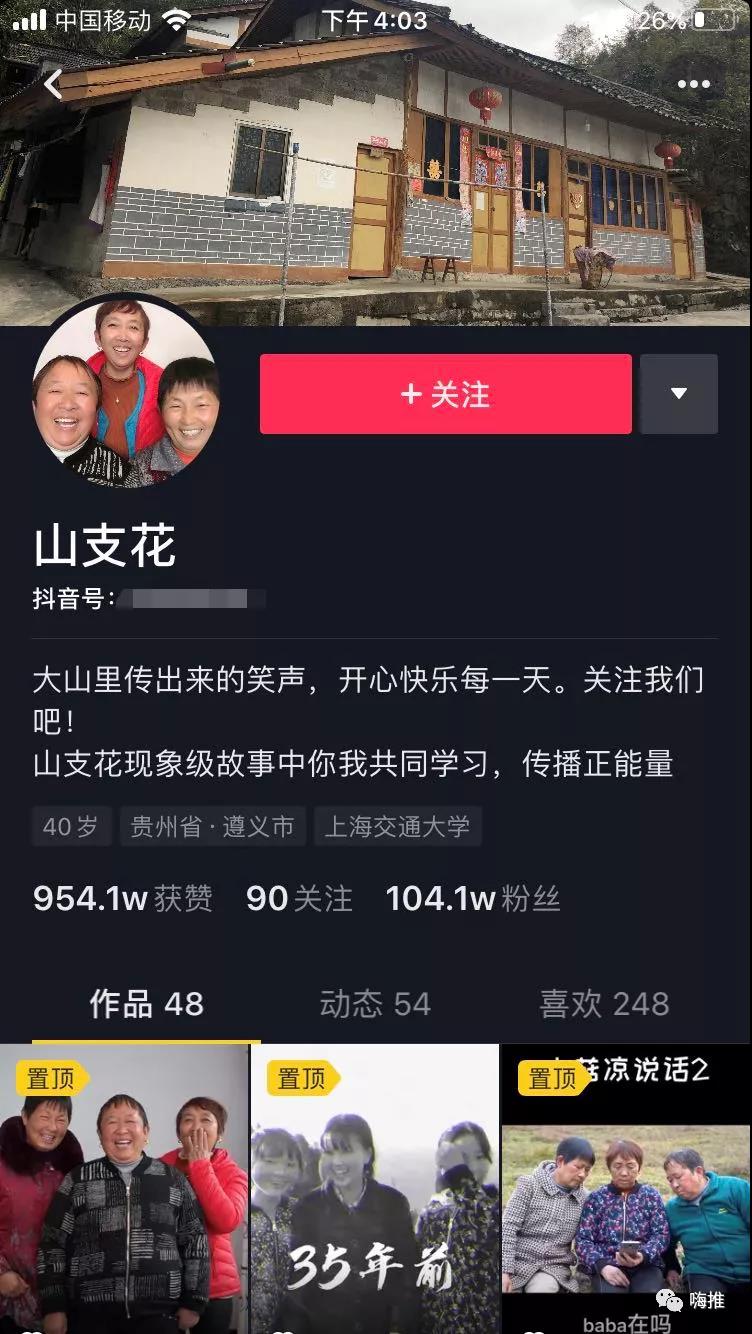Open the 粉丝 followers list showing 104.1w

pyautogui.click(x=473, y=898)
